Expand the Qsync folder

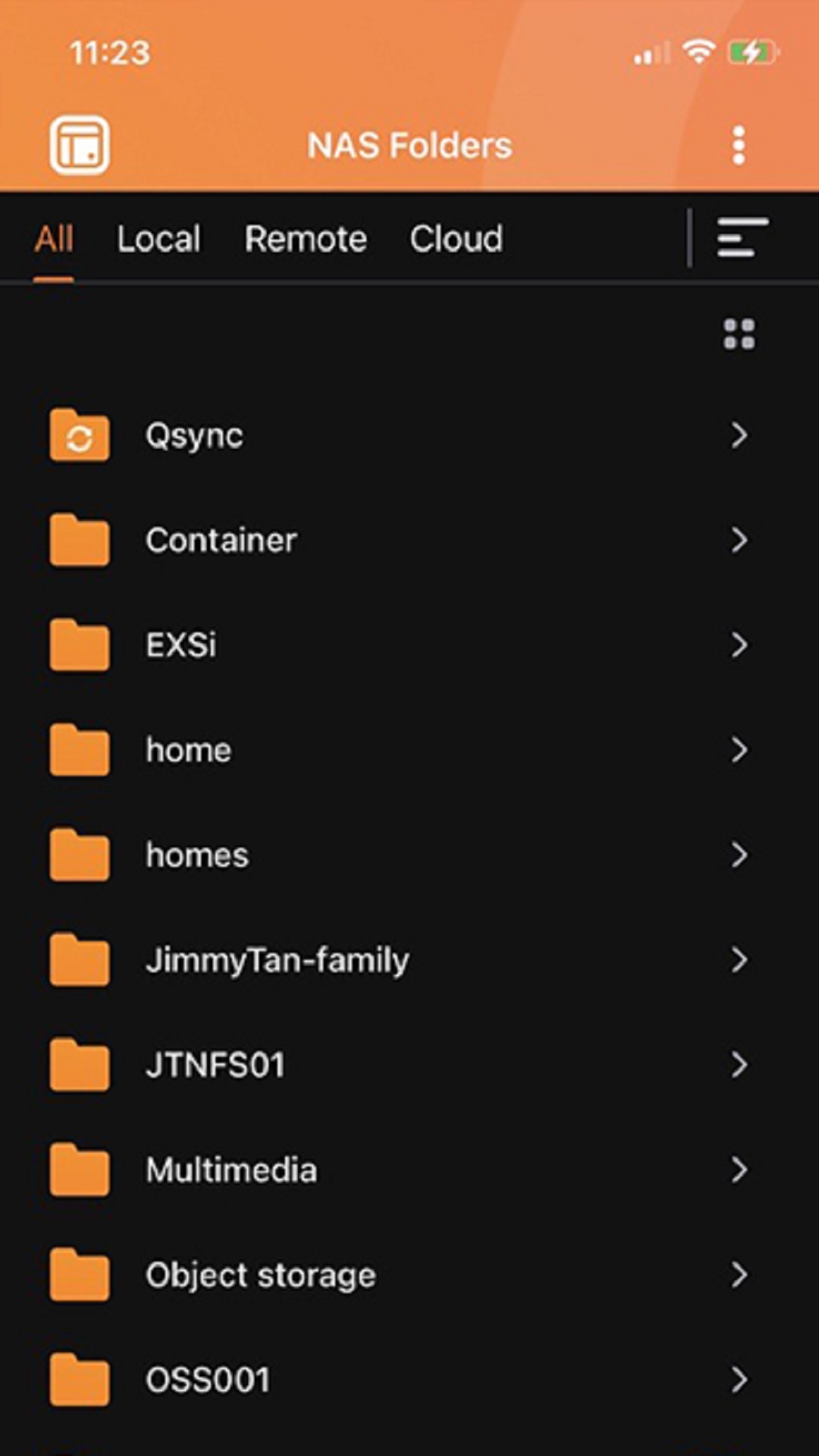tap(739, 436)
